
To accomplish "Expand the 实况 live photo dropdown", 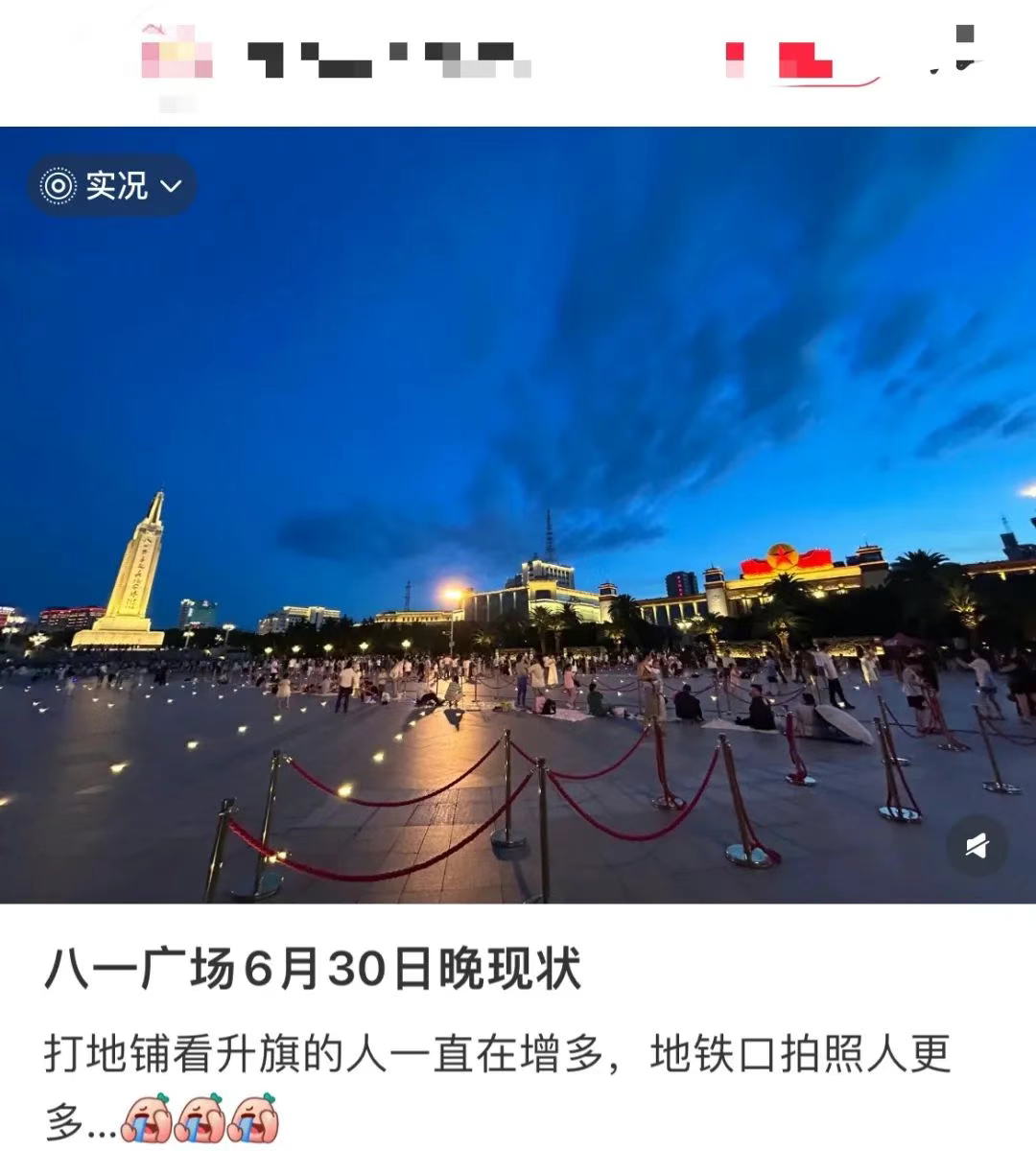I will [x=112, y=185].
